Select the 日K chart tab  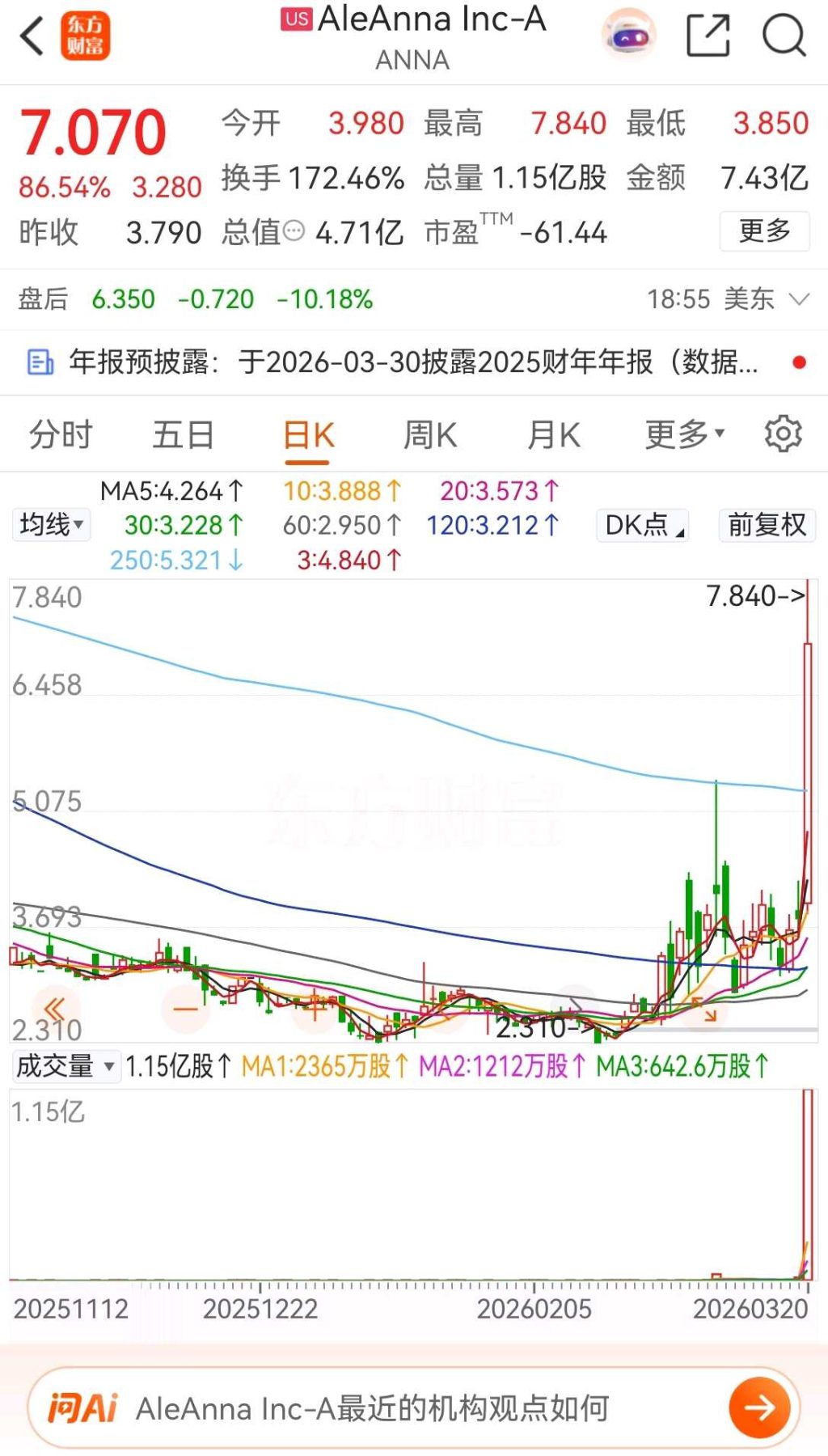coord(308,435)
